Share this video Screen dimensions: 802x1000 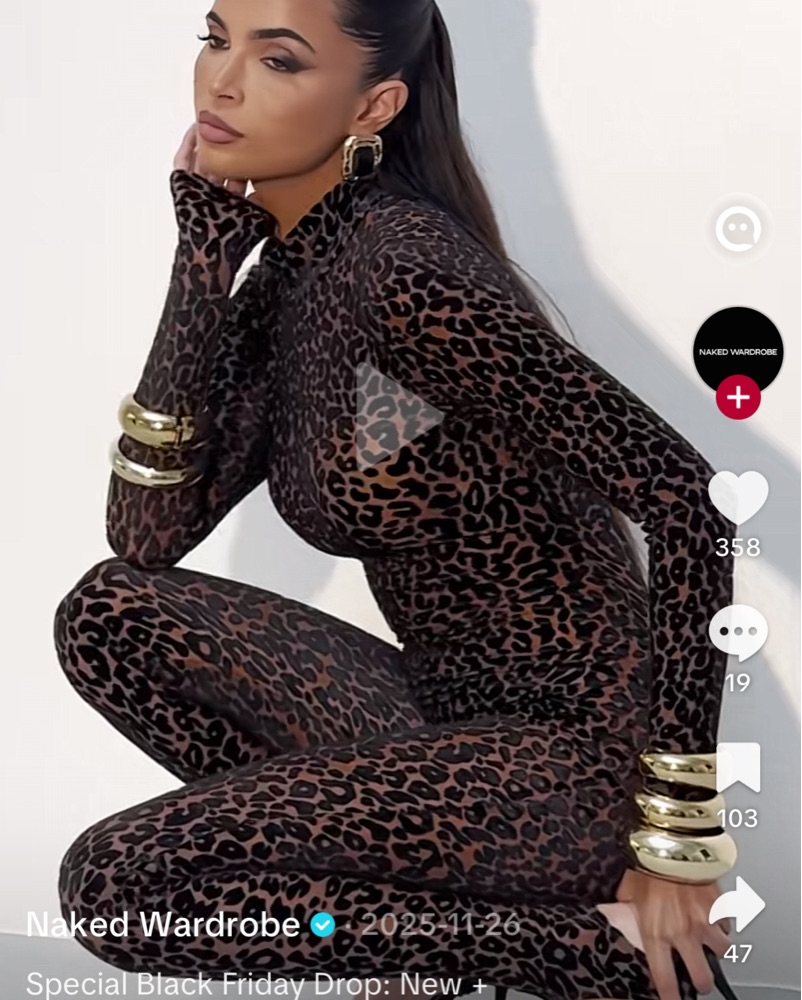pos(738,905)
